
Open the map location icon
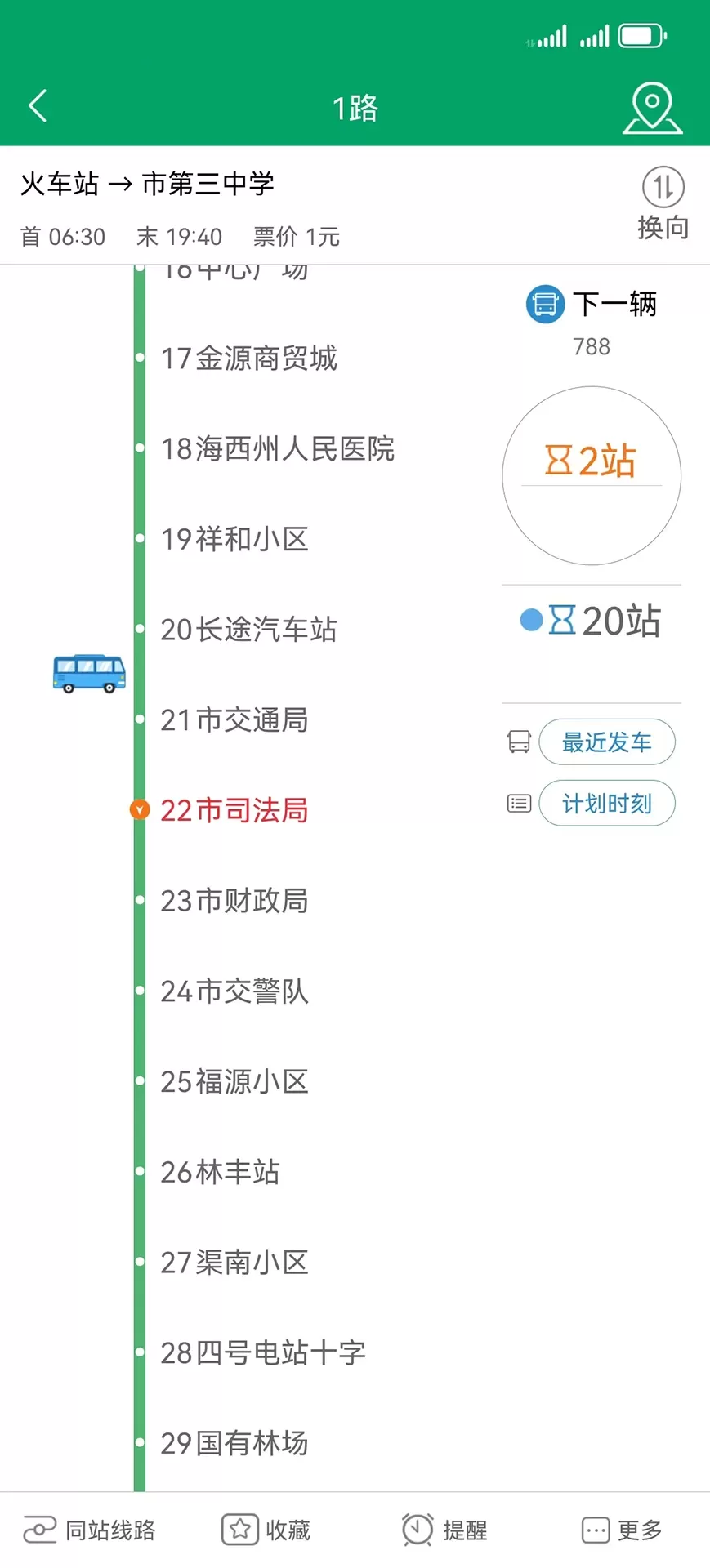click(652, 108)
